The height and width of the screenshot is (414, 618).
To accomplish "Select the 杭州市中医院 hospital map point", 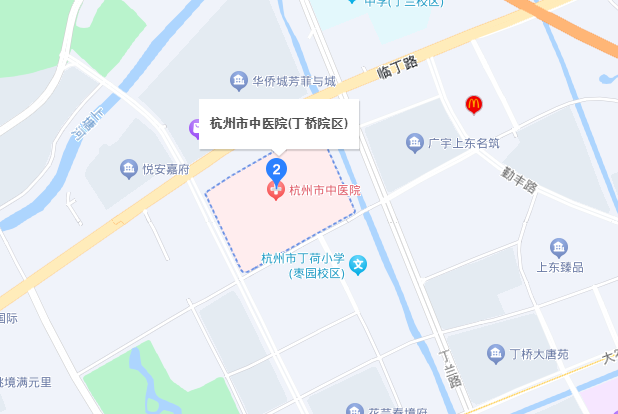I will pos(275,191).
